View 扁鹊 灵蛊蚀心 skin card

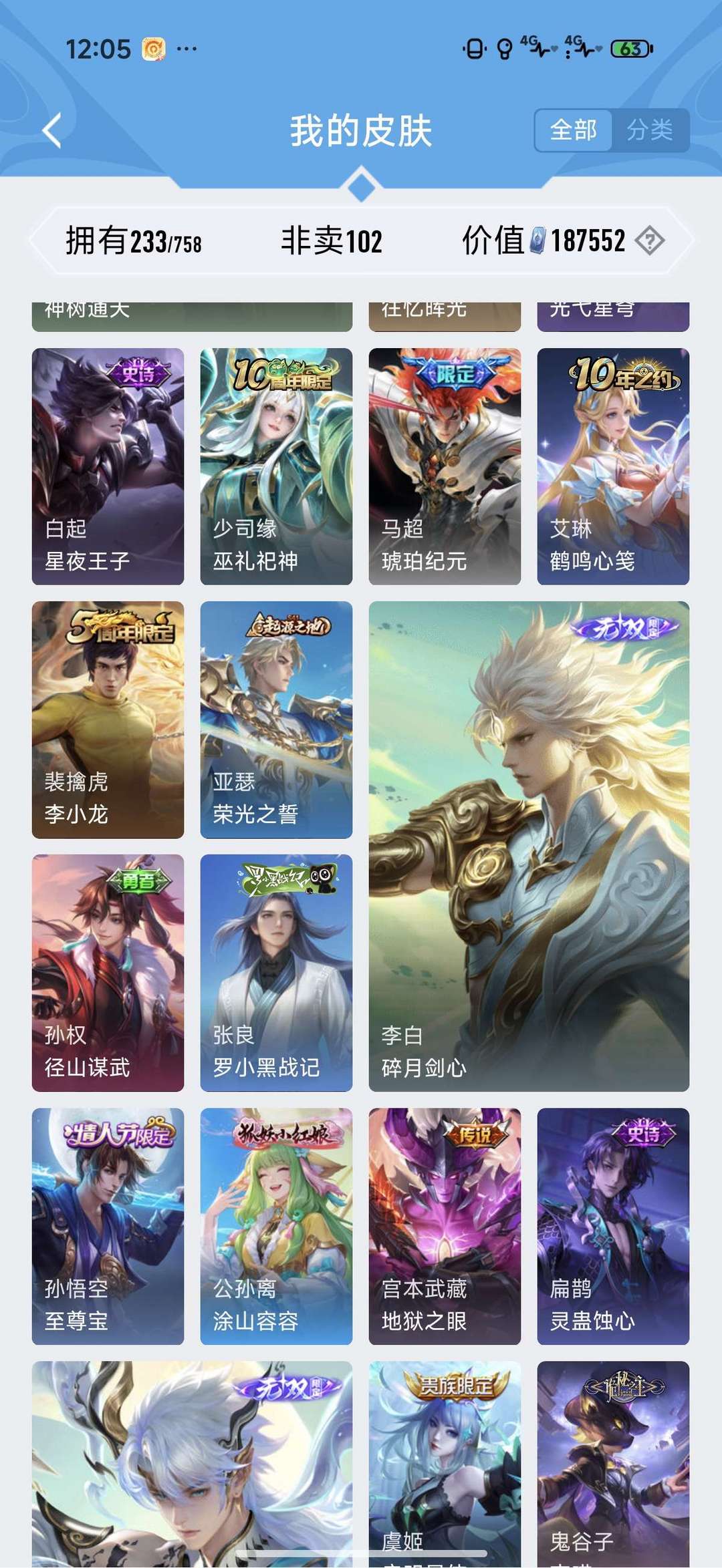point(613,1225)
